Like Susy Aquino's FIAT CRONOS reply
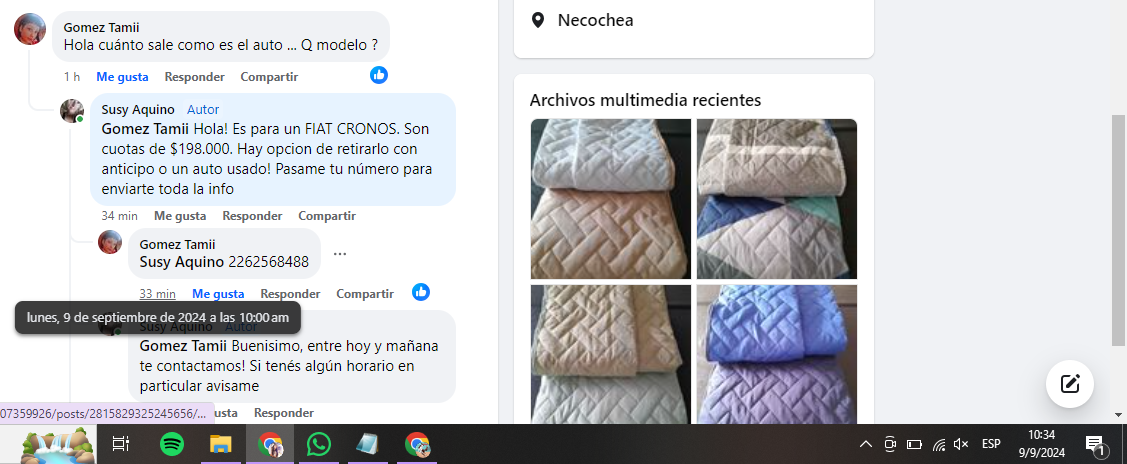1127x464 pixels. [180, 216]
